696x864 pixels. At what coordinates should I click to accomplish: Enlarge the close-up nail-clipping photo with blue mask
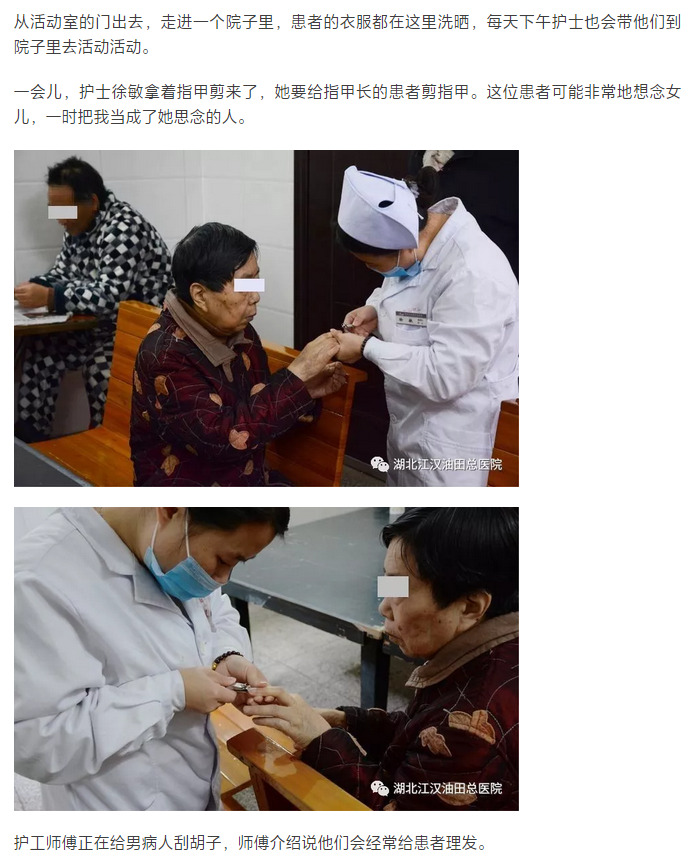pyautogui.click(x=266, y=658)
